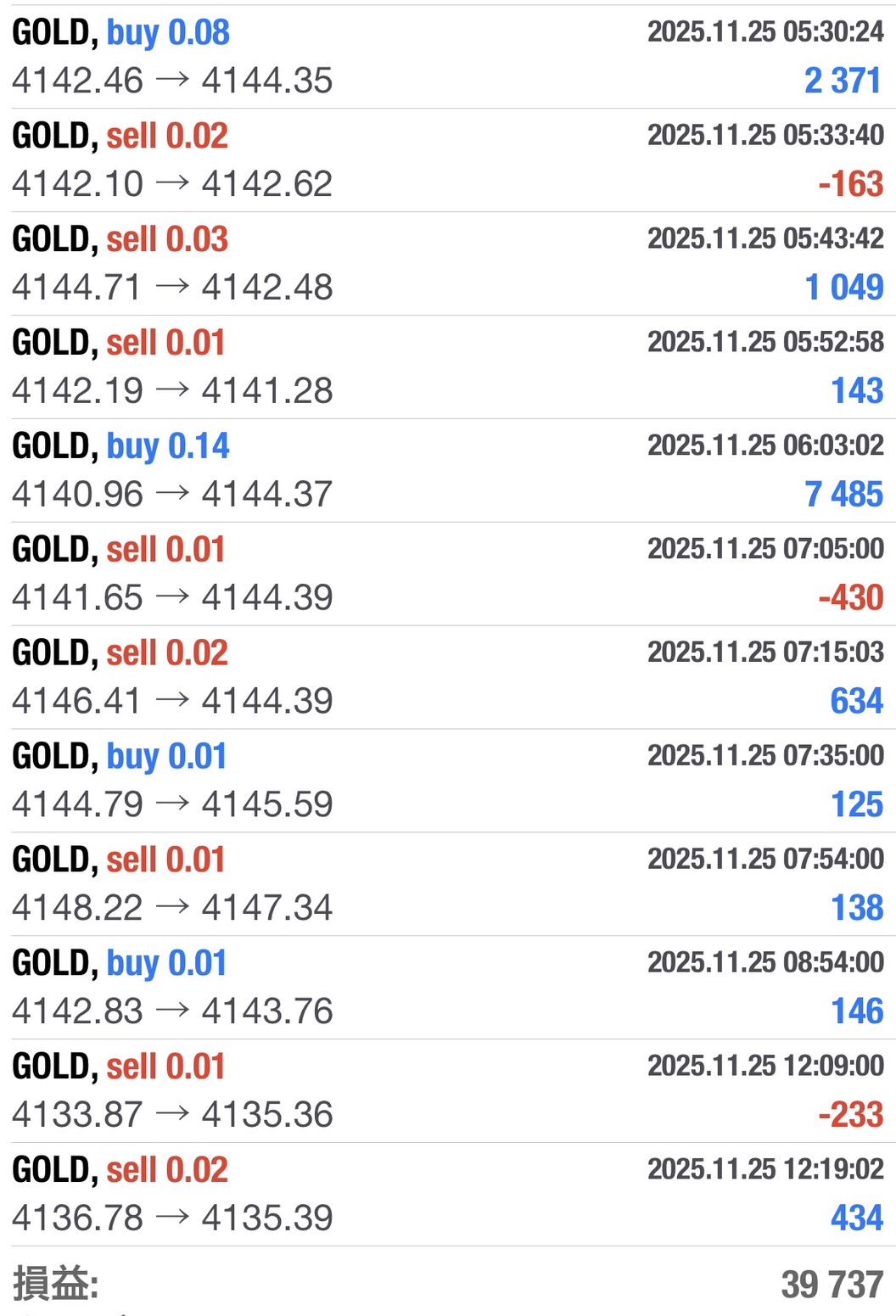
Task: Show details of GOLD sell 0.03 at 05:43:42
Action: click(x=448, y=264)
